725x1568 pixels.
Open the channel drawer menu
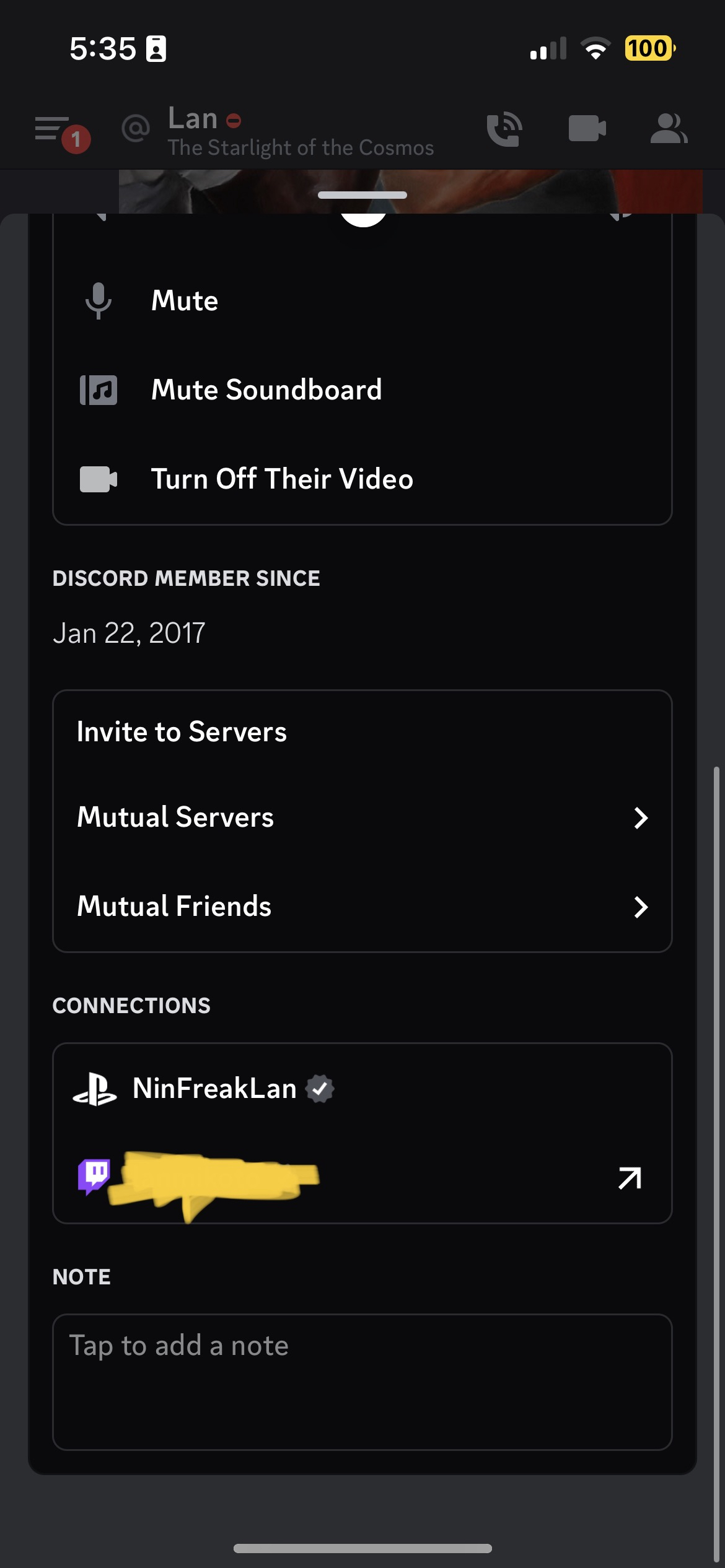pyautogui.click(x=52, y=129)
